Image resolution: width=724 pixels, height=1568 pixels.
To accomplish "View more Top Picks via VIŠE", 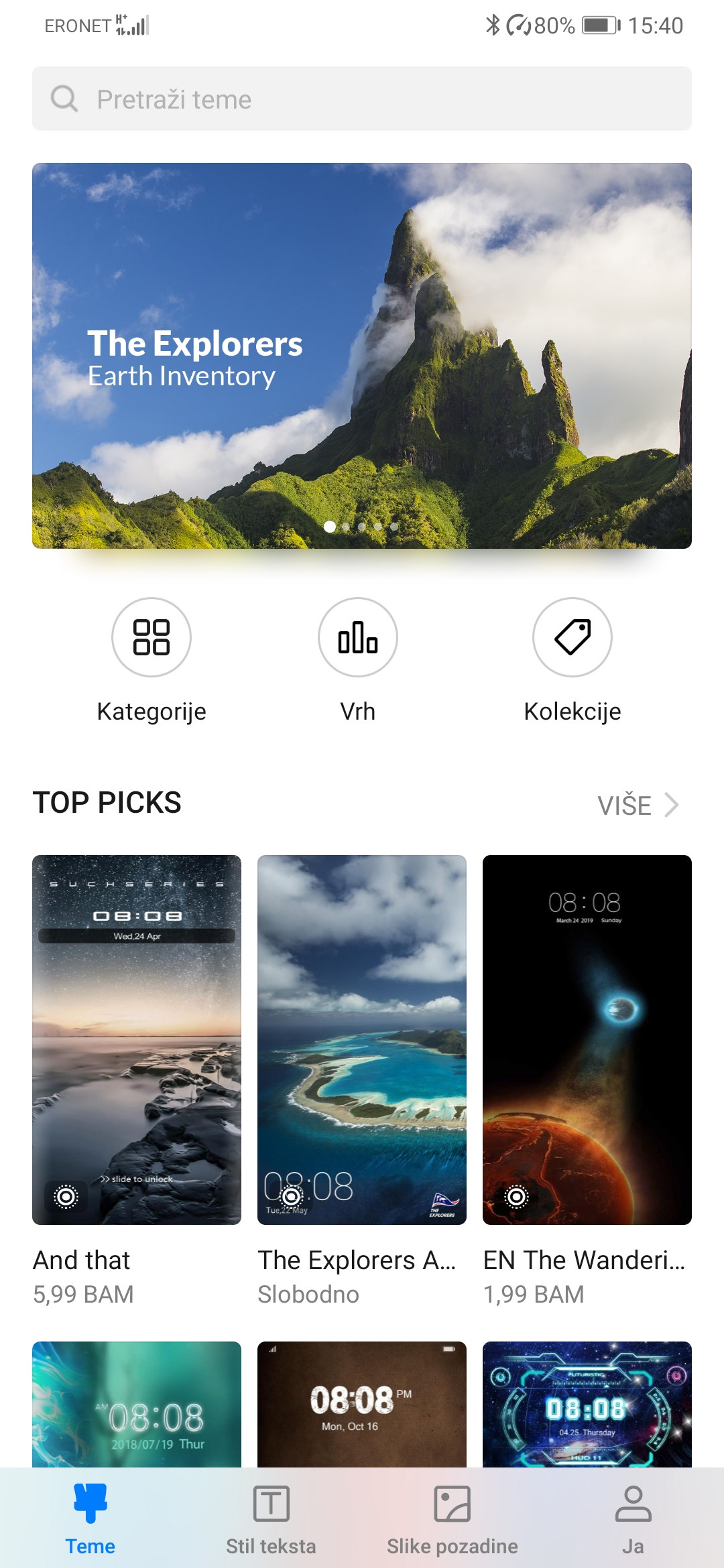I will (637, 805).
